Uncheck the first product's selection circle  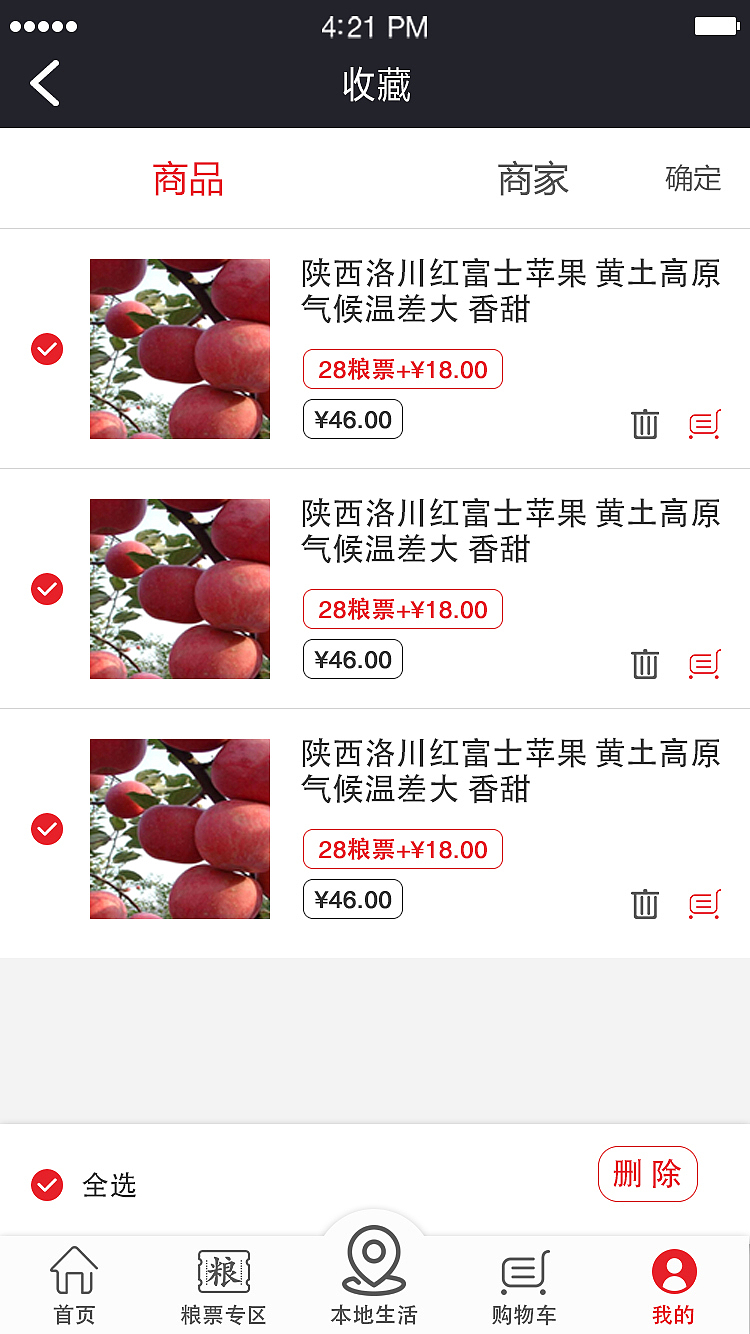point(46,349)
